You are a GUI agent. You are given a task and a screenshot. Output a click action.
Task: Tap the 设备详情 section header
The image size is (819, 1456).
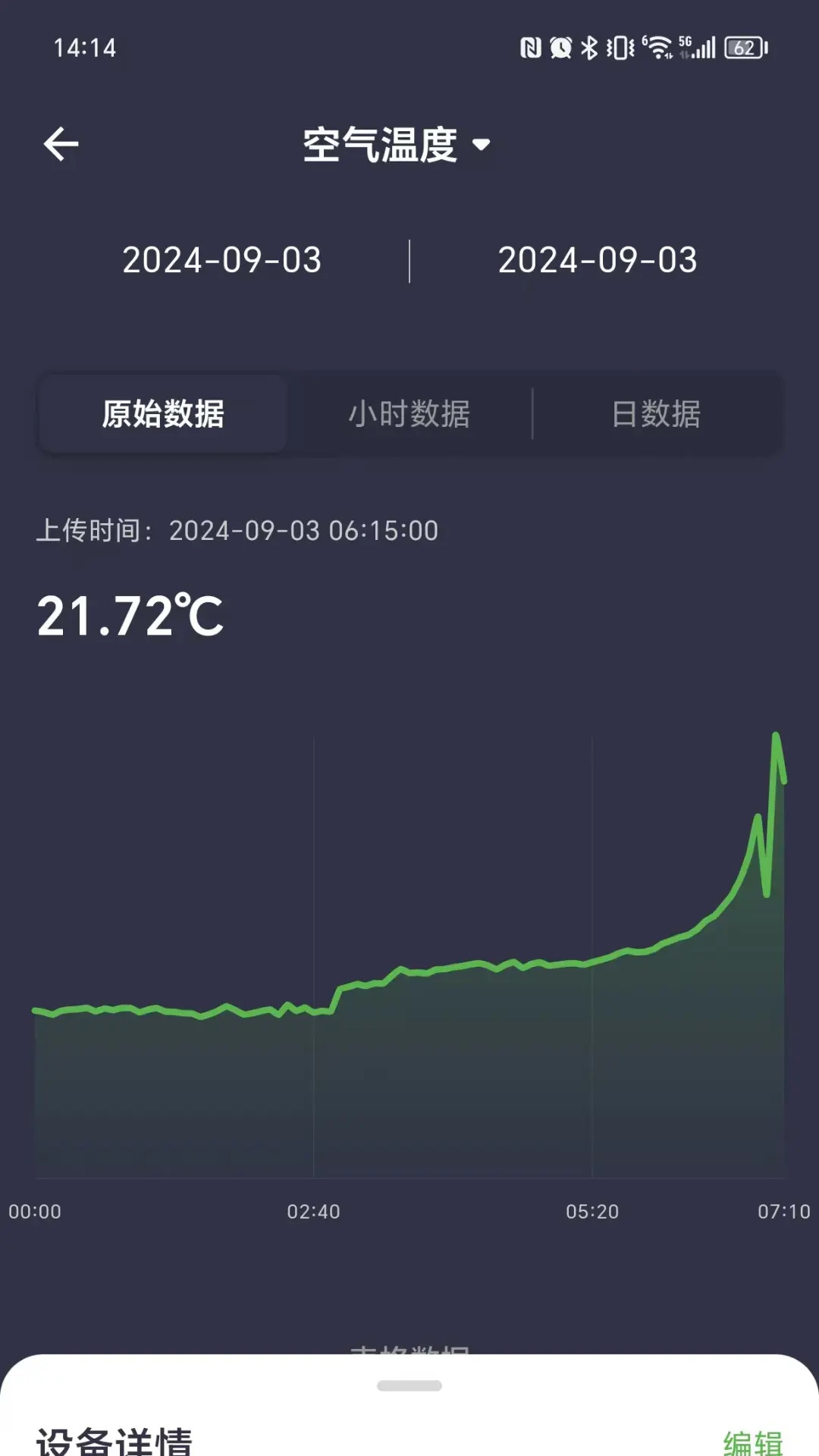(x=112, y=1438)
